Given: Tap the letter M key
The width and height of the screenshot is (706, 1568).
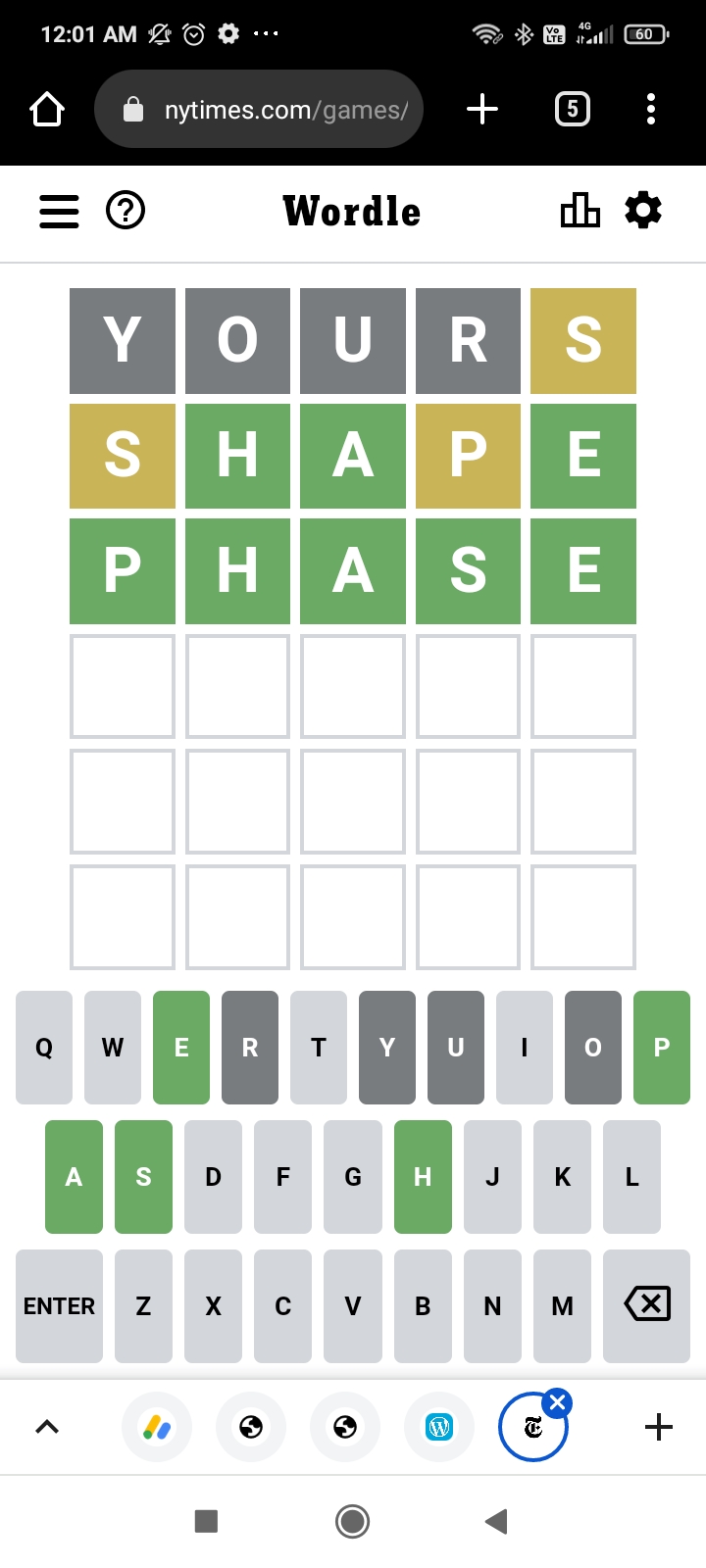Looking at the screenshot, I should [563, 1306].
